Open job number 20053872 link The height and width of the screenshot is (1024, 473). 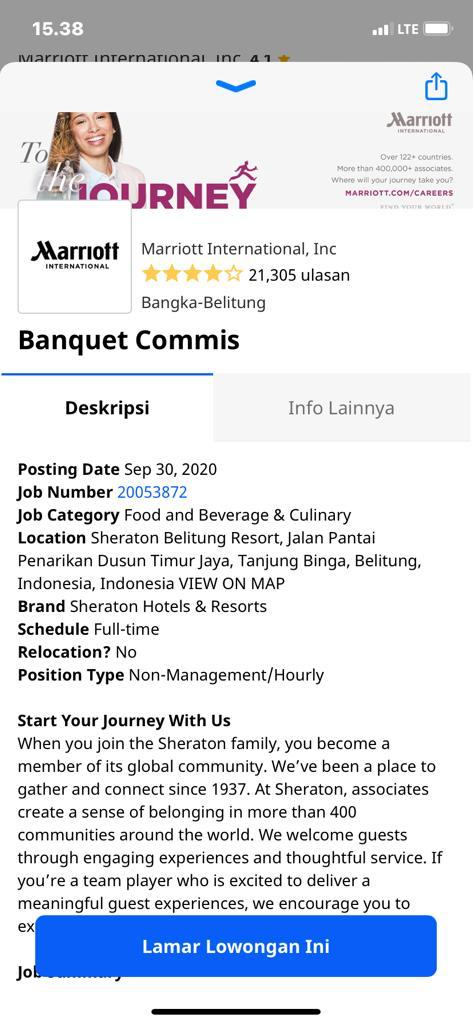coord(152,492)
